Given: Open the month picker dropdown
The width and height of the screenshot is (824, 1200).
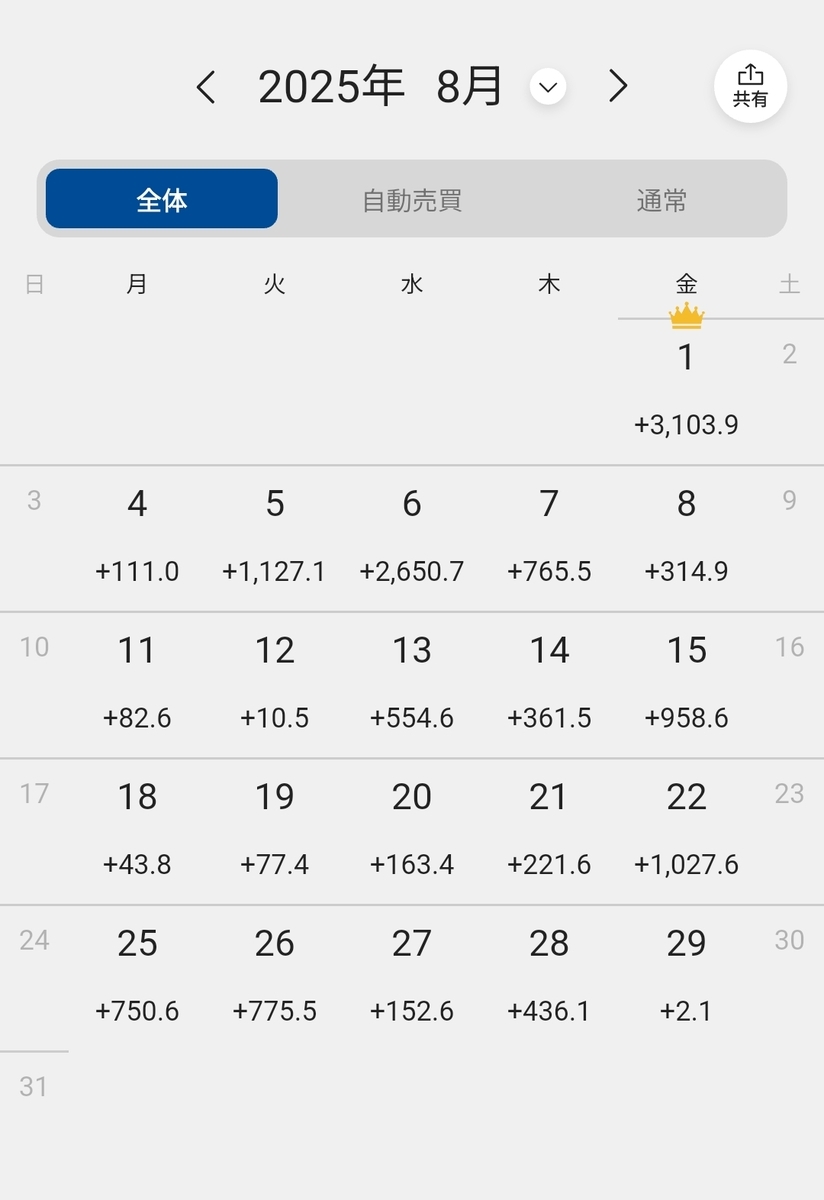Looking at the screenshot, I should coord(548,88).
